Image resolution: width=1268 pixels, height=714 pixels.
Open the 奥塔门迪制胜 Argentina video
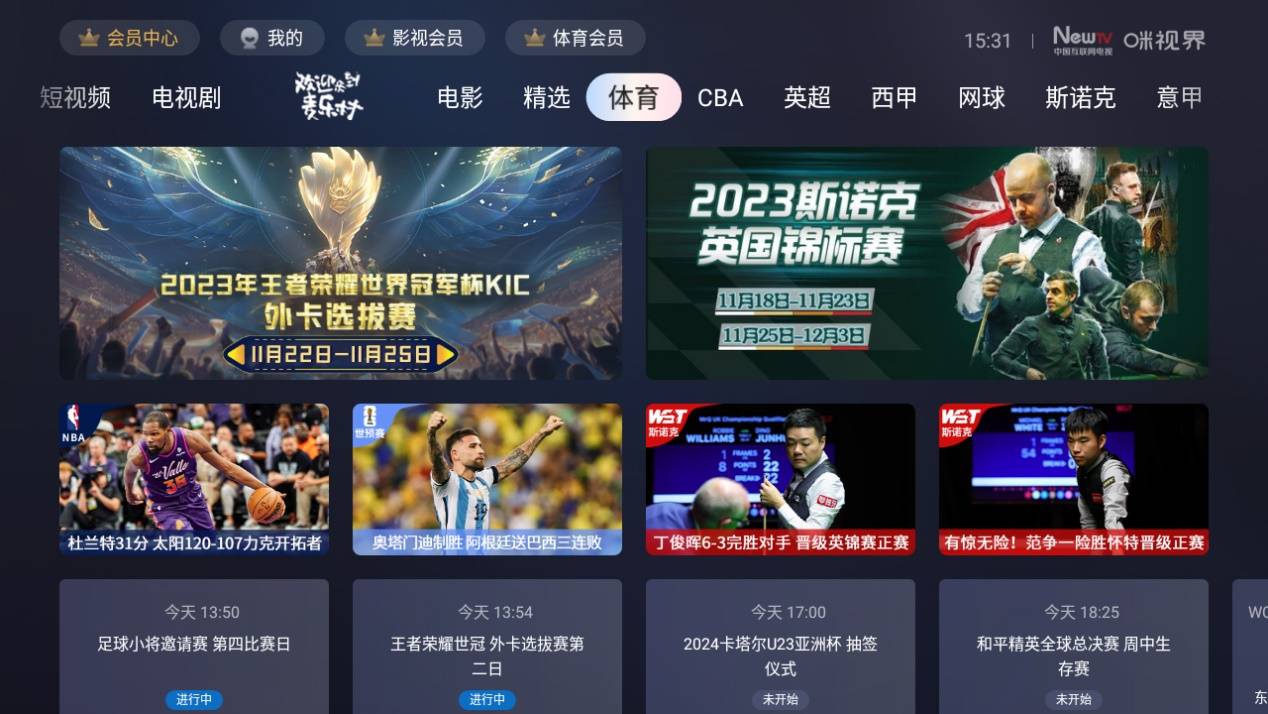[x=487, y=479]
